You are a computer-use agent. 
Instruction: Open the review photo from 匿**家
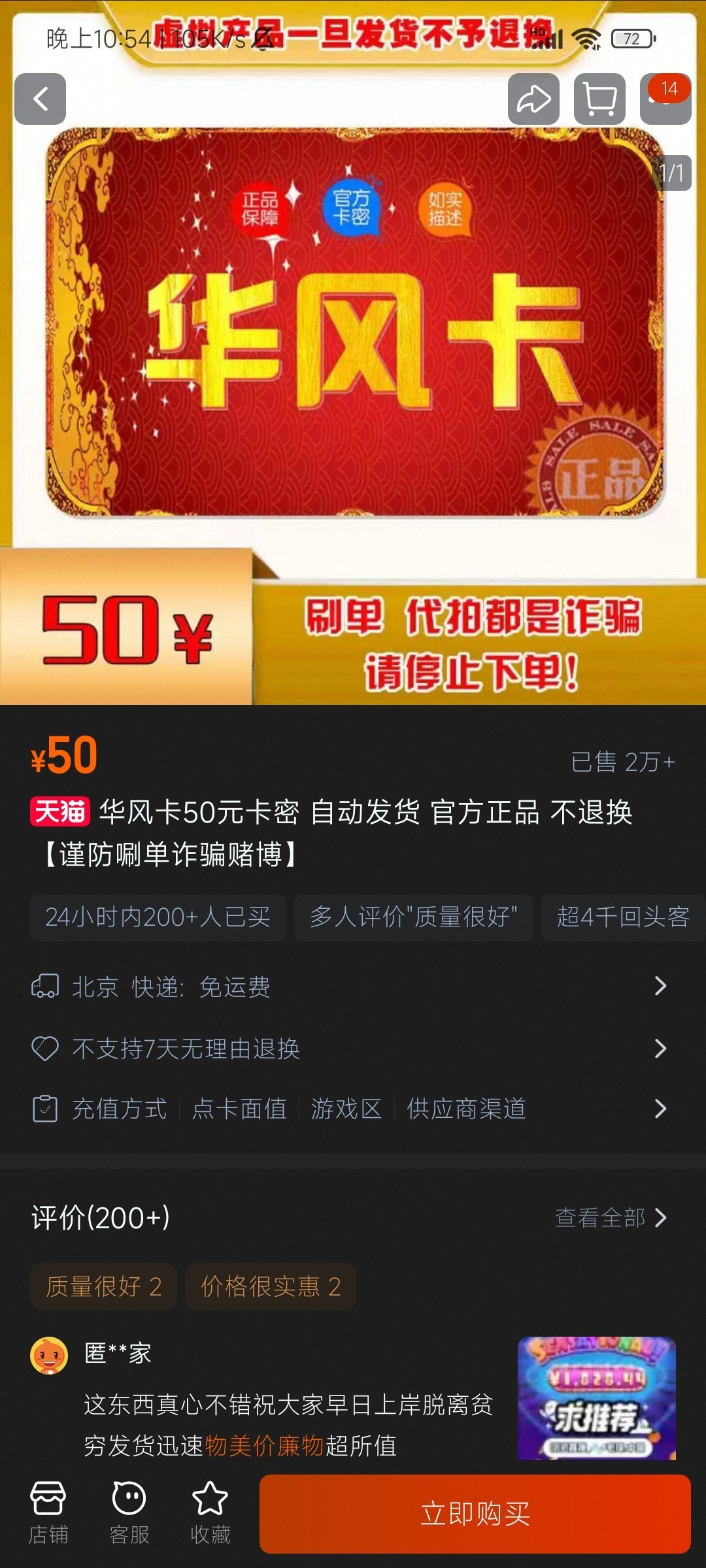click(x=596, y=1398)
